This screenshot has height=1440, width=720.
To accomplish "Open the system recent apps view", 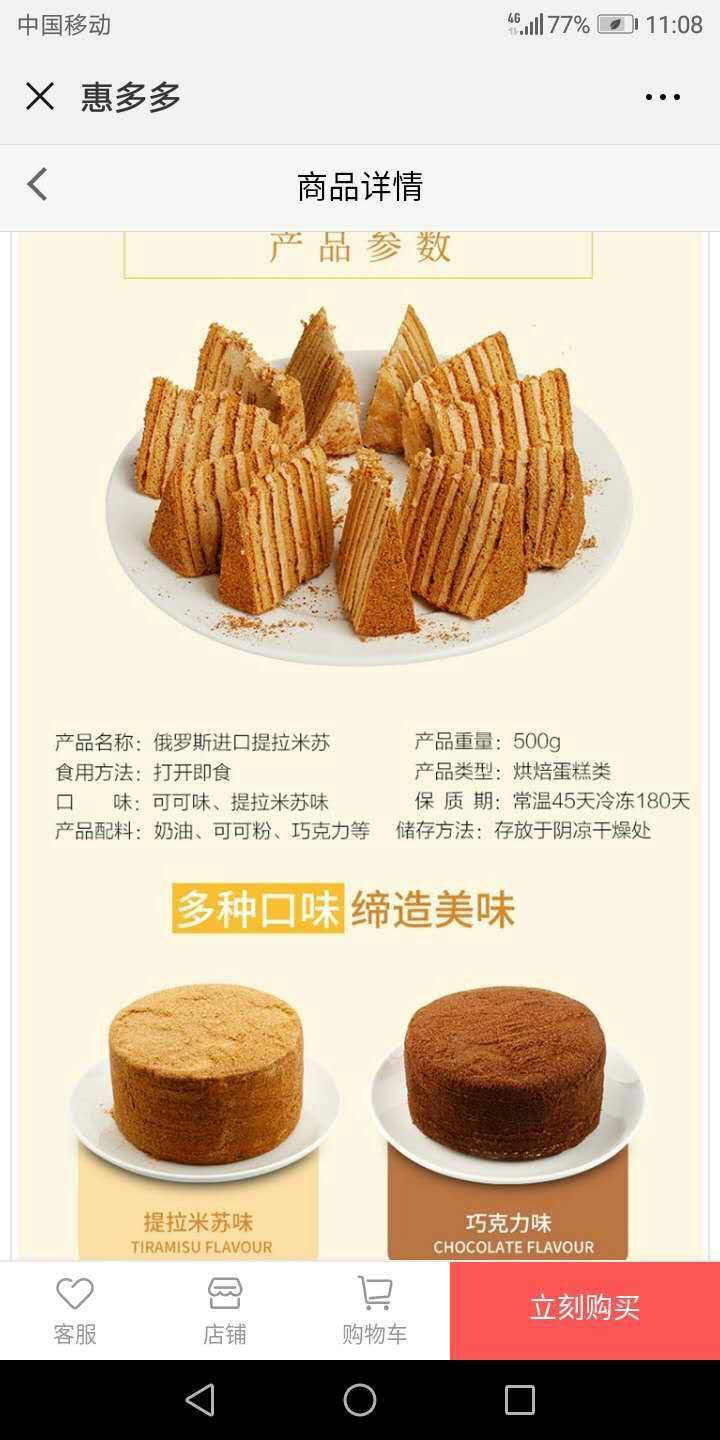I will click(x=520, y=1400).
